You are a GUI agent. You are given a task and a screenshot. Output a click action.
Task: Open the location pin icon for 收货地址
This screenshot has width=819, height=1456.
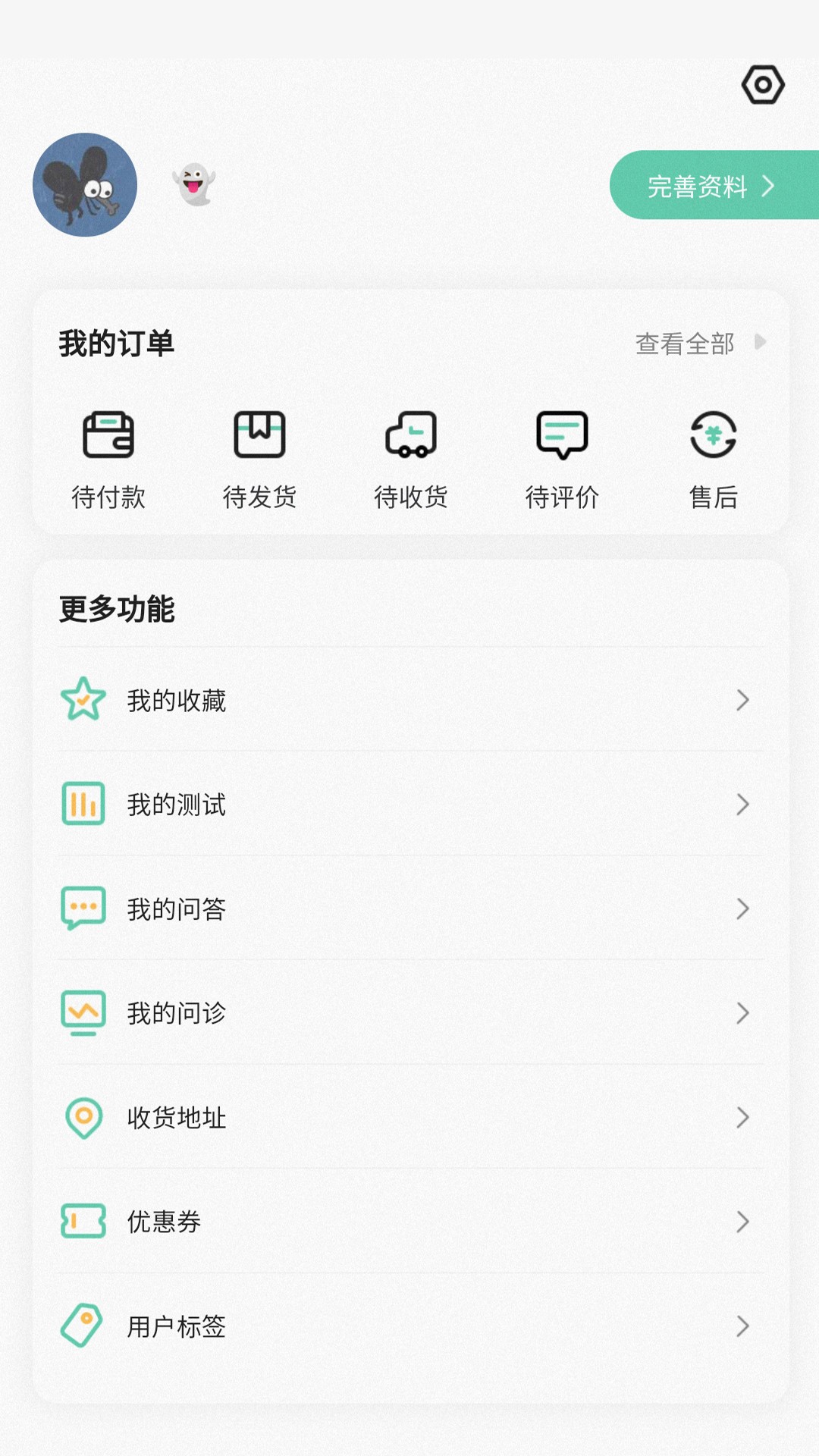tap(83, 1117)
